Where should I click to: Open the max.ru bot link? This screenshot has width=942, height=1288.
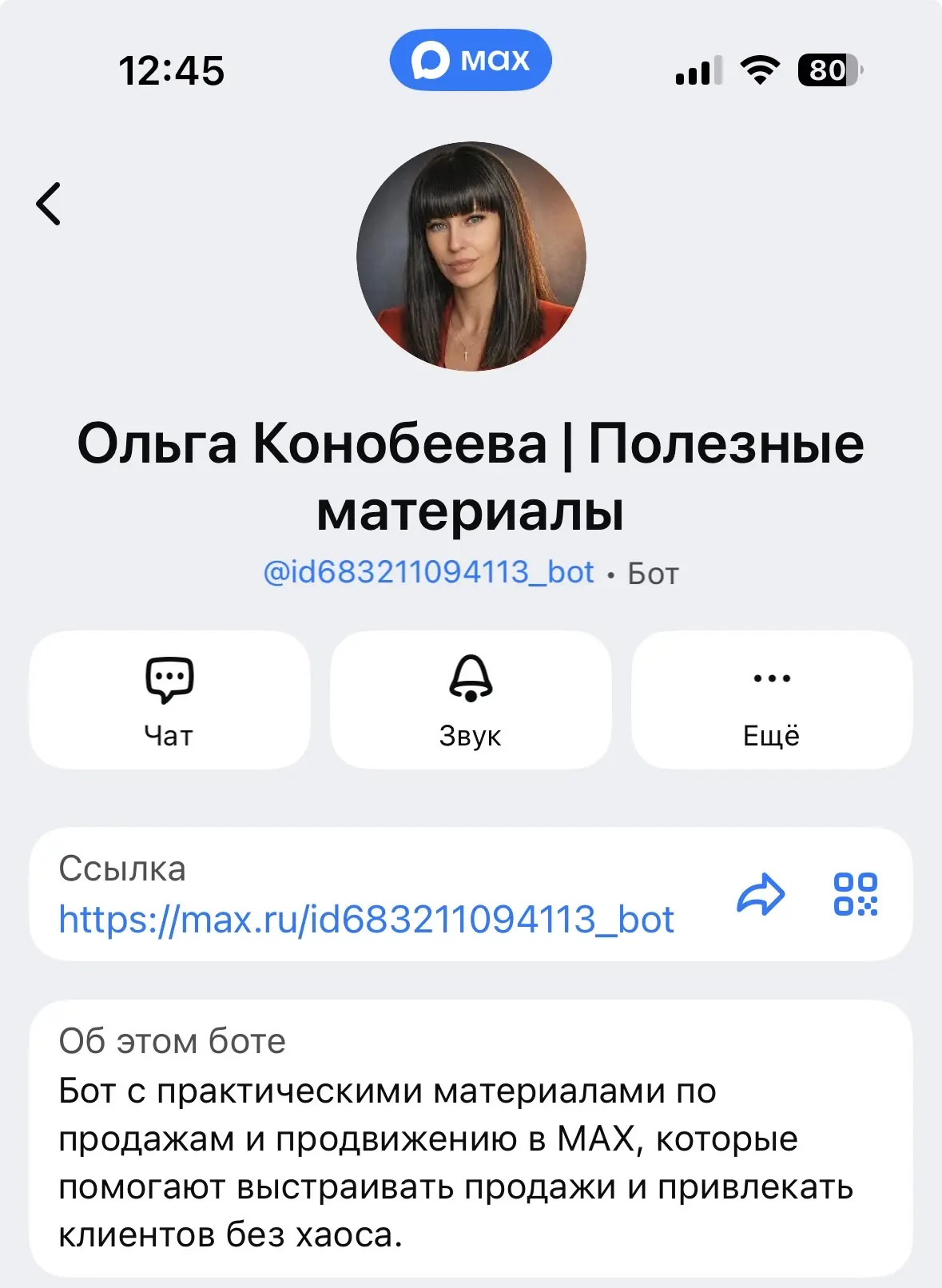click(x=366, y=920)
